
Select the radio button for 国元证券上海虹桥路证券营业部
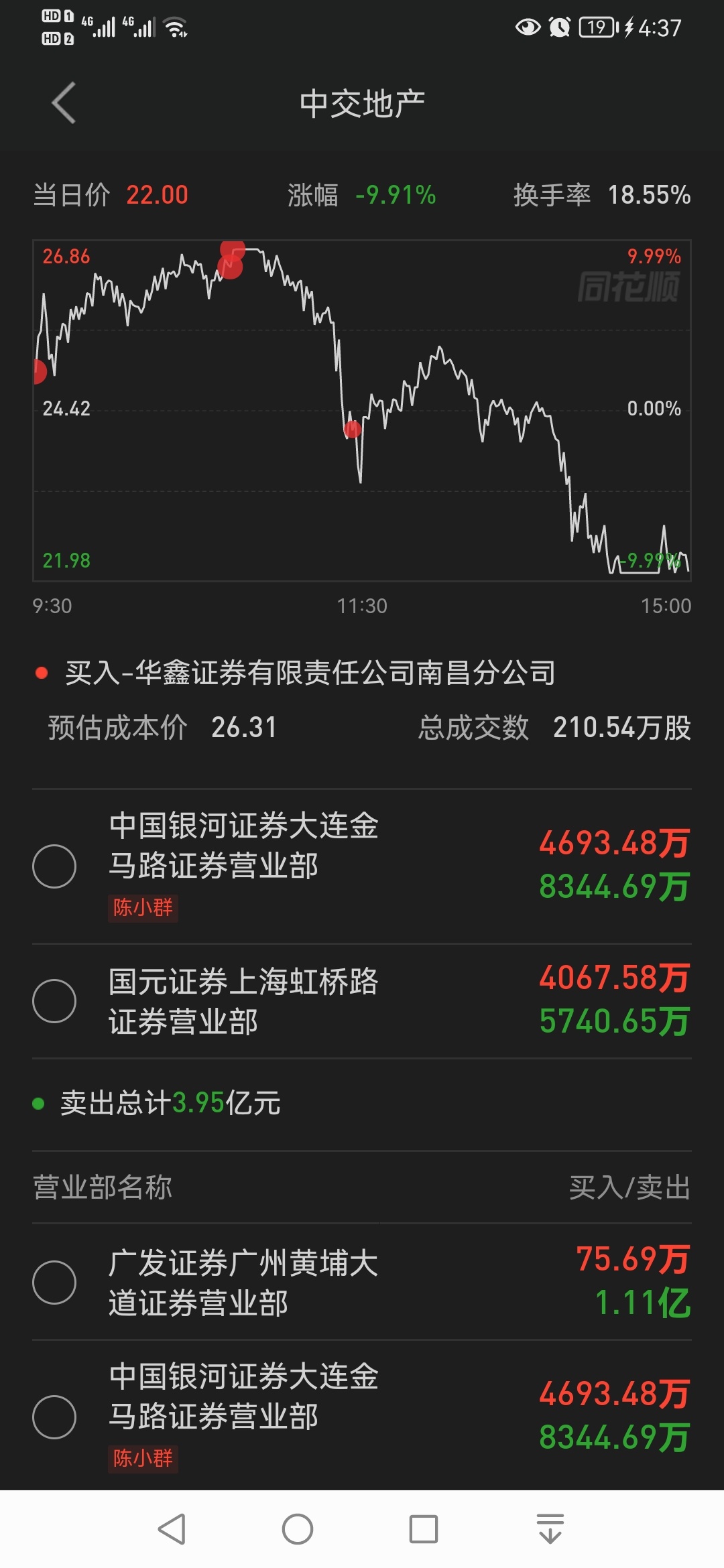[54, 1001]
